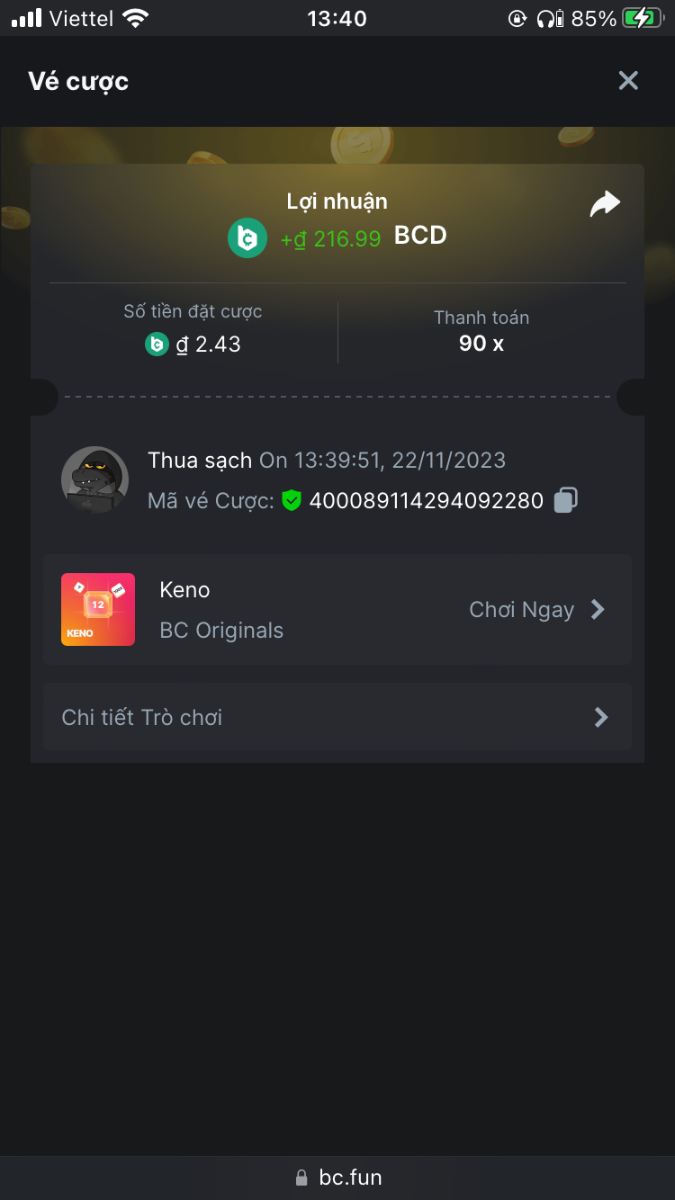
Task: Open Keno game with Chơi Ngay
Action: click(537, 610)
